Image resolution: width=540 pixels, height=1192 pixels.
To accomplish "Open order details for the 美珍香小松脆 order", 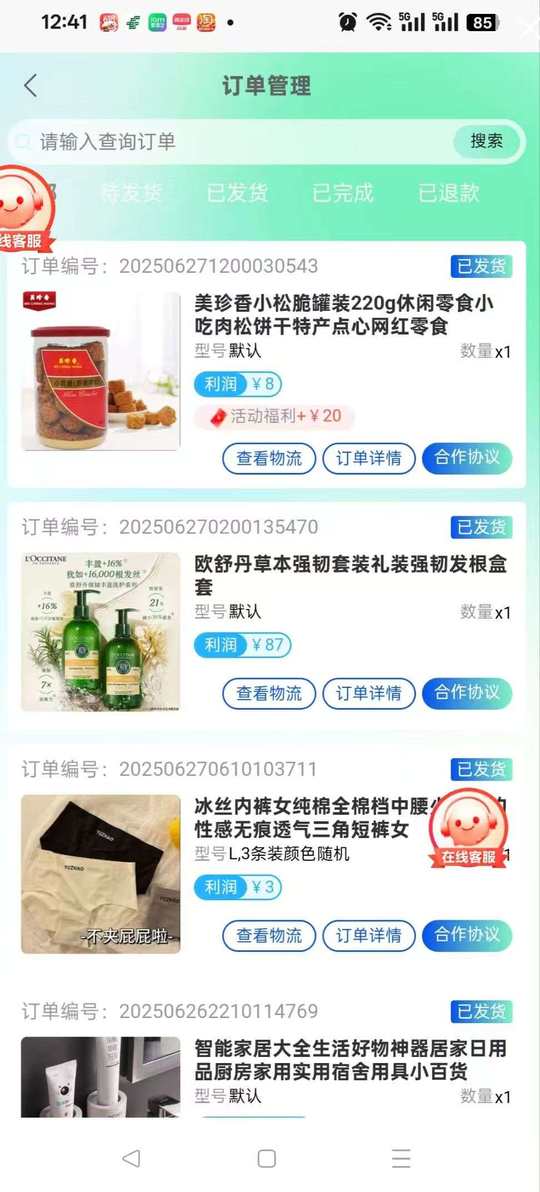I will [369, 458].
